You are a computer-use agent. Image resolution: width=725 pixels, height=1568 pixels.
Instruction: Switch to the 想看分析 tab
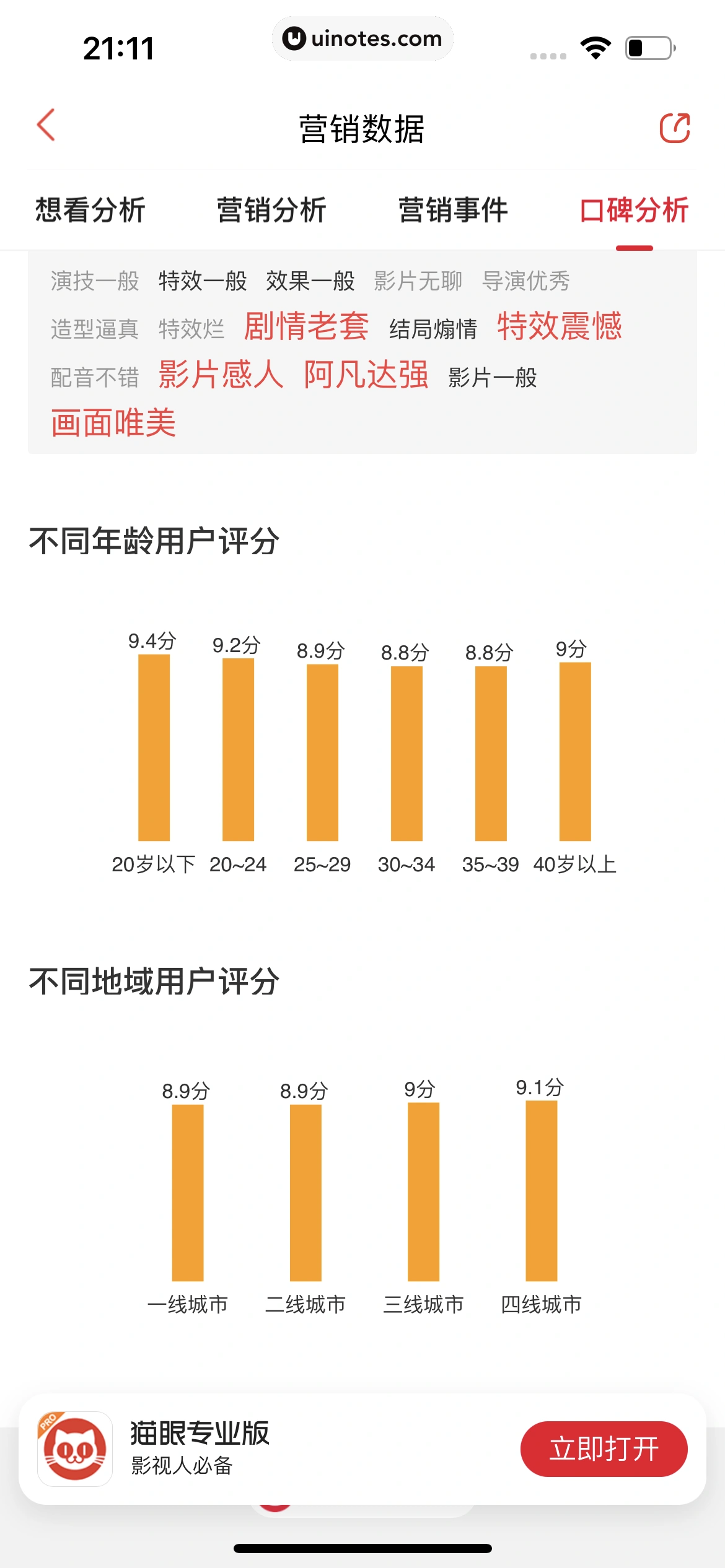coord(90,210)
